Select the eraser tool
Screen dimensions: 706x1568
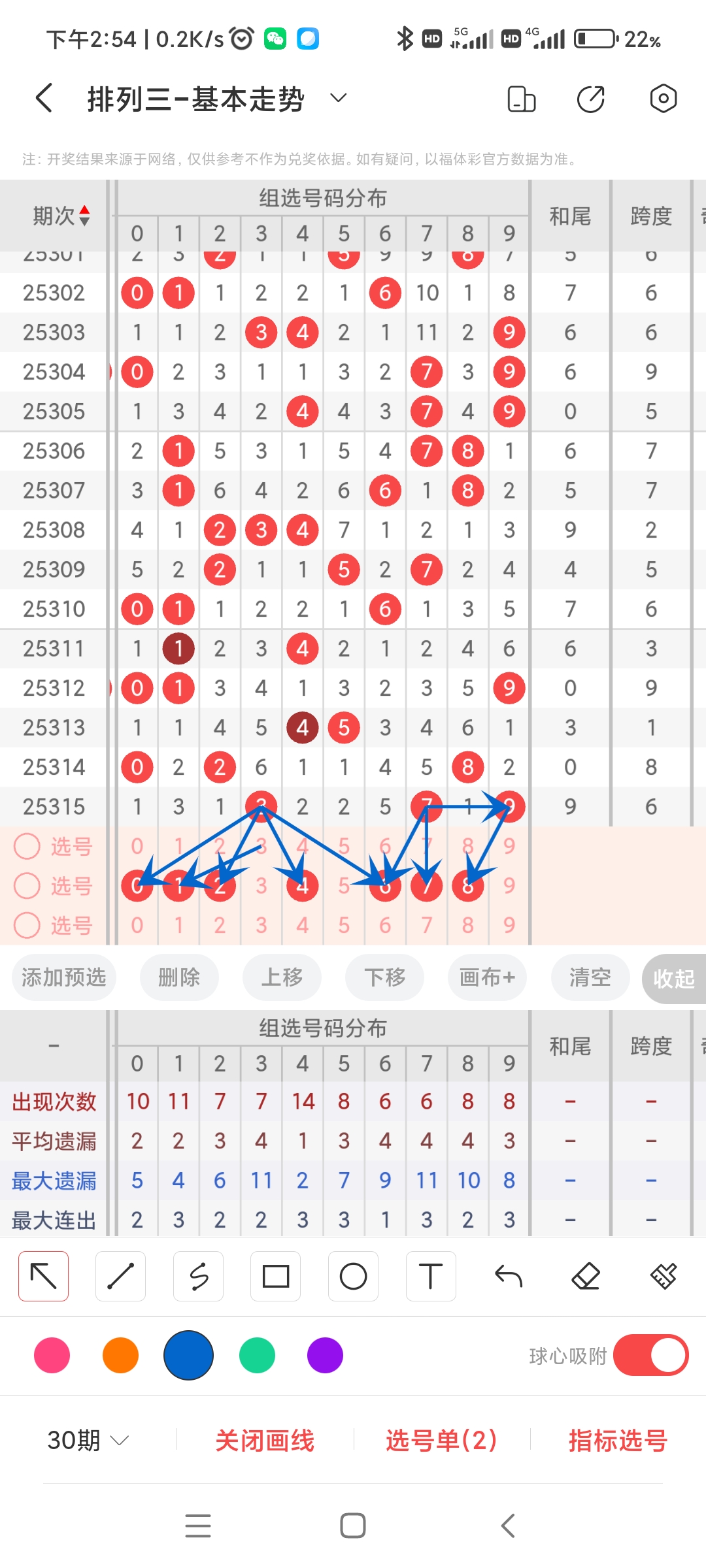point(586,1275)
